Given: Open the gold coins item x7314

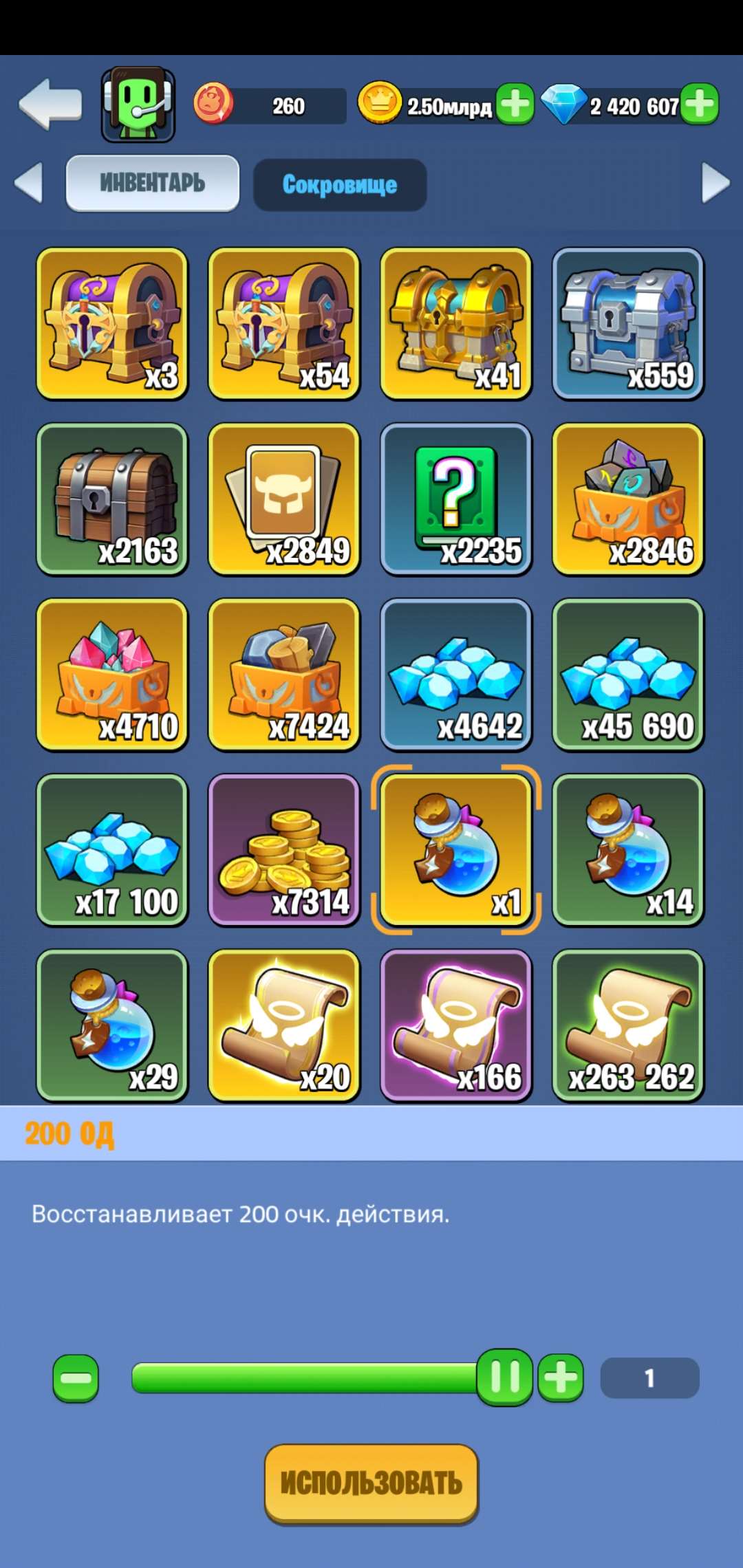Looking at the screenshot, I should pyautogui.click(x=283, y=851).
